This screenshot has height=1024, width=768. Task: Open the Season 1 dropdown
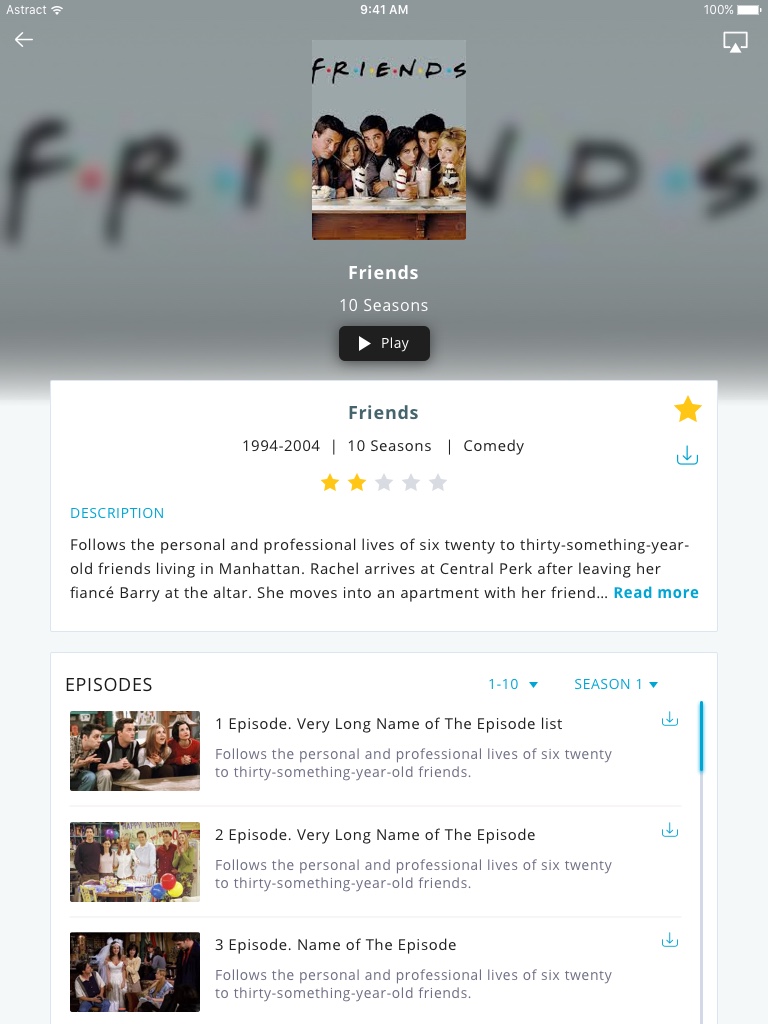click(616, 684)
